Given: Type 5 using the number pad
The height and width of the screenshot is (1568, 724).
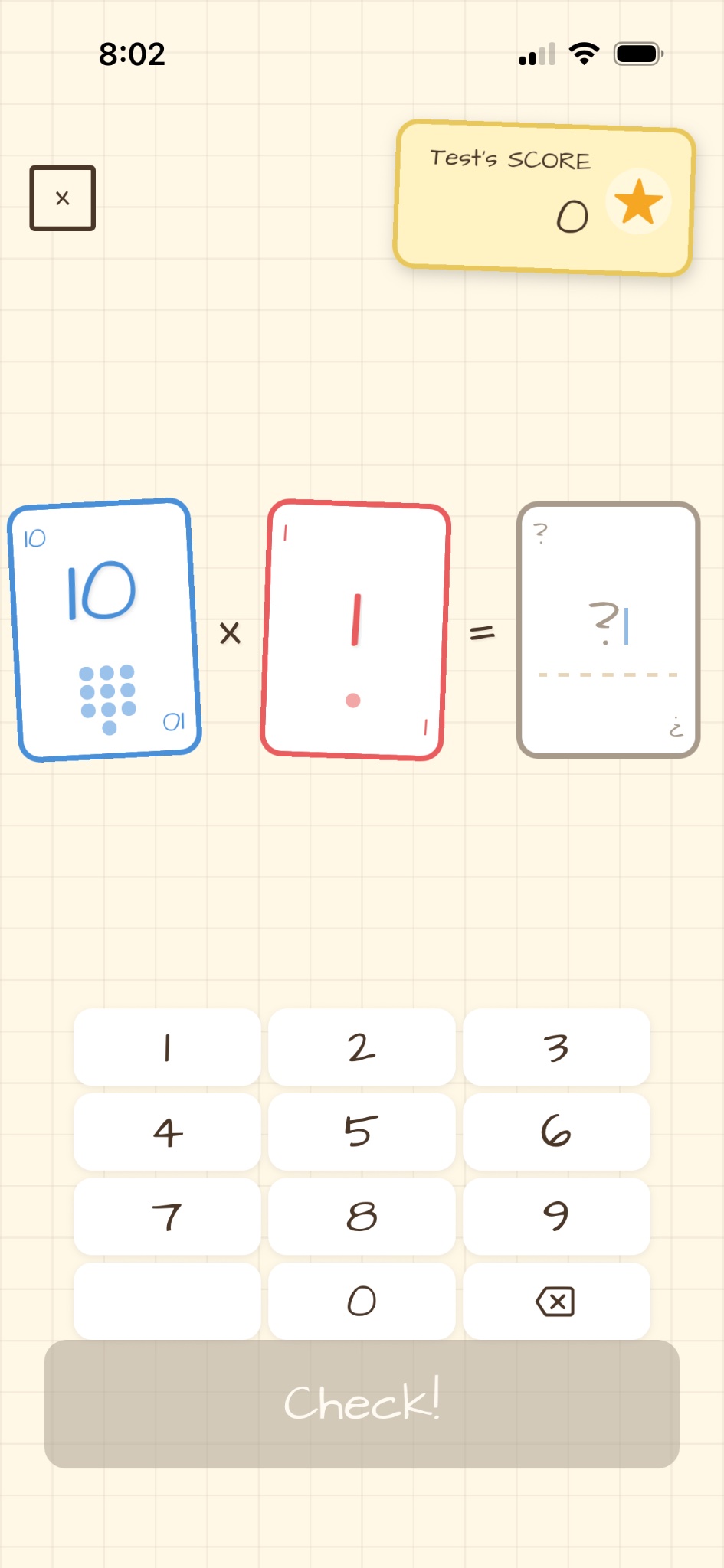Looking at the screenshot, I should click(362, 1132).
